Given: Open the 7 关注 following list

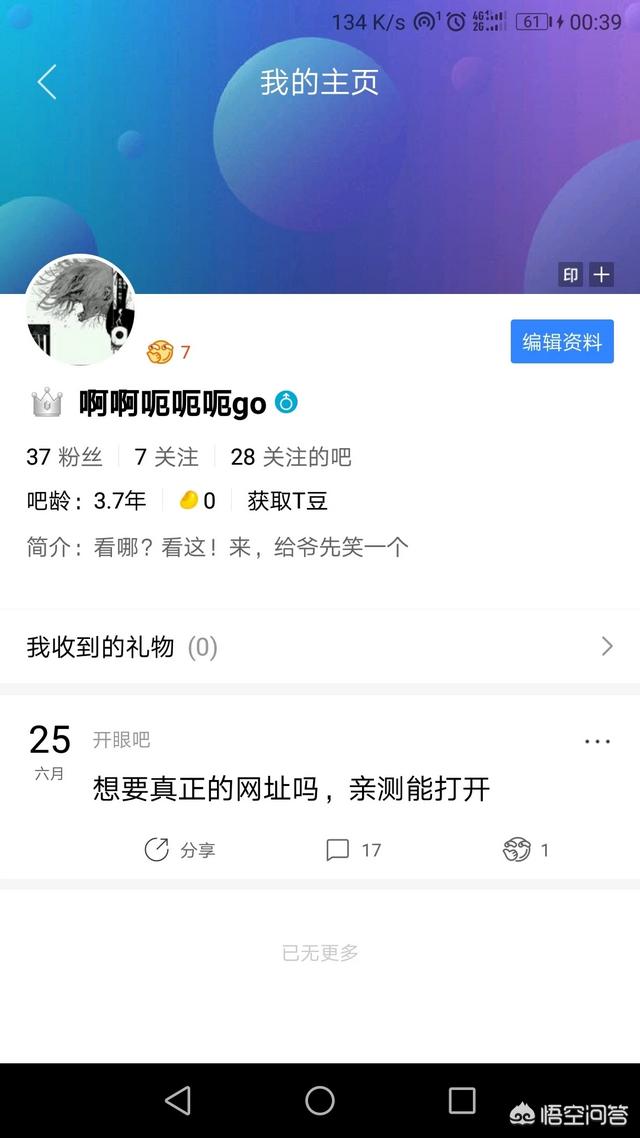Looking at the screenshot, I should click(x=166, y=457).
